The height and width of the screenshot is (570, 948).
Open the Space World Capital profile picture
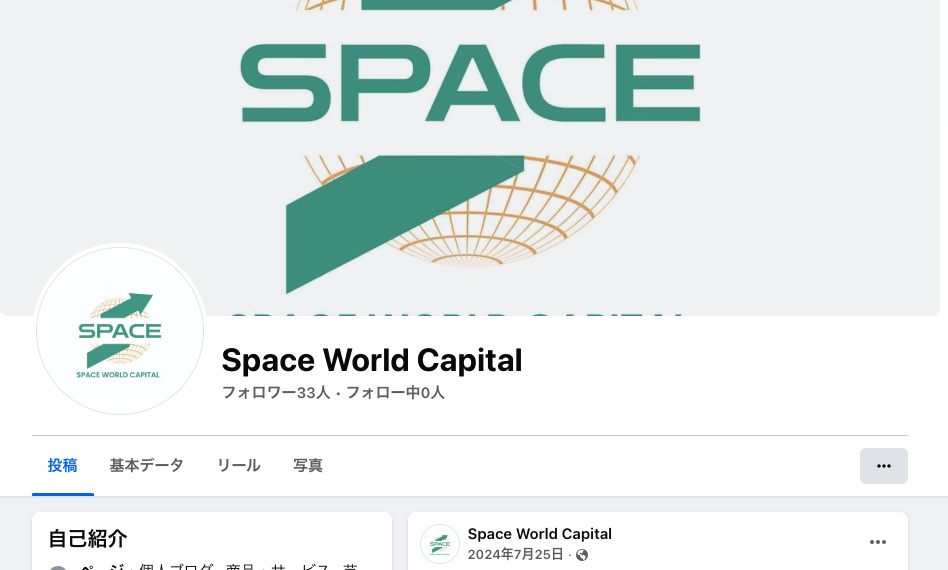point(120,331)
